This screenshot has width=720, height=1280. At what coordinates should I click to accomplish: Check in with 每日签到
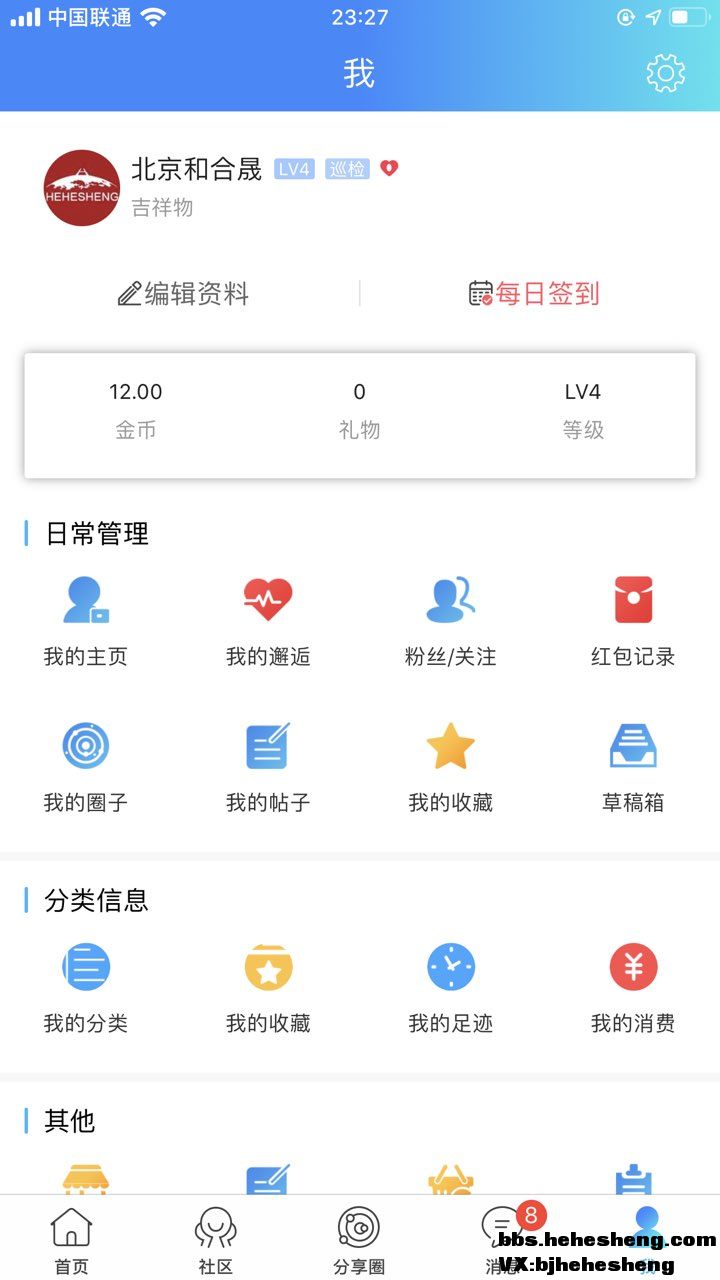pos(534,294)
